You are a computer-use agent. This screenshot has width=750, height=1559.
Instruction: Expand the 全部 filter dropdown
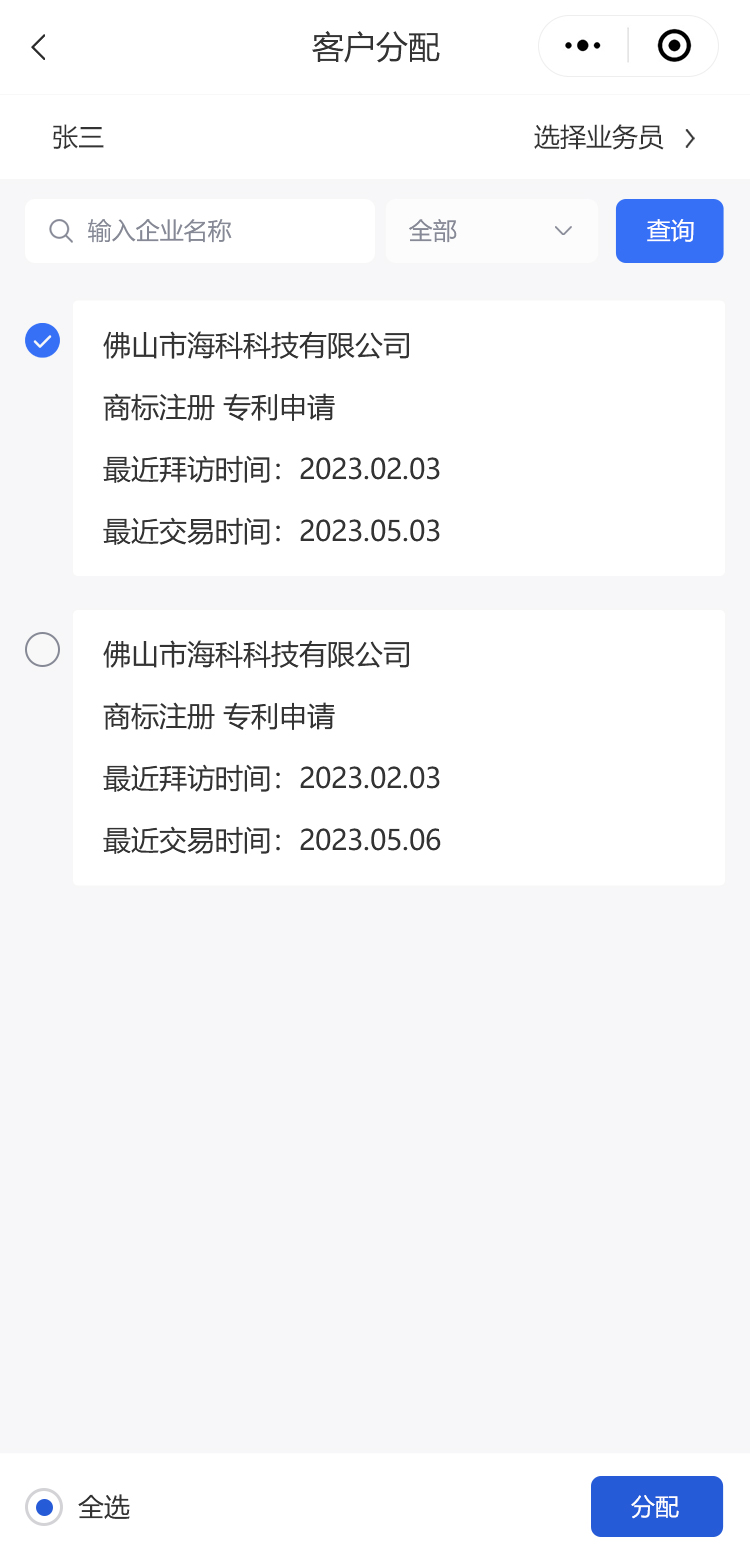[x=491, y=231]
